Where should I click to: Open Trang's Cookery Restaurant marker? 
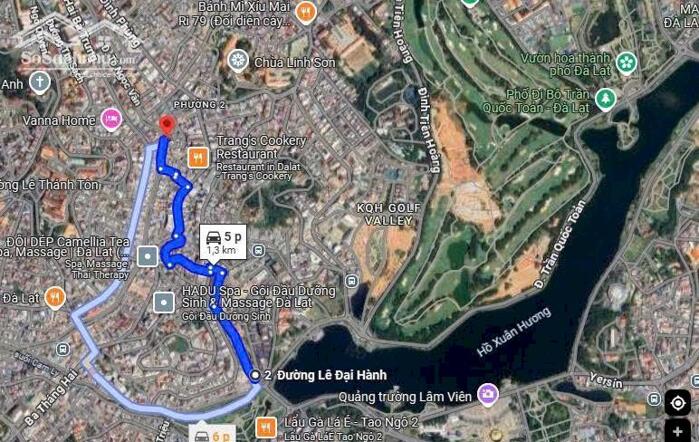tap(198, 157)
